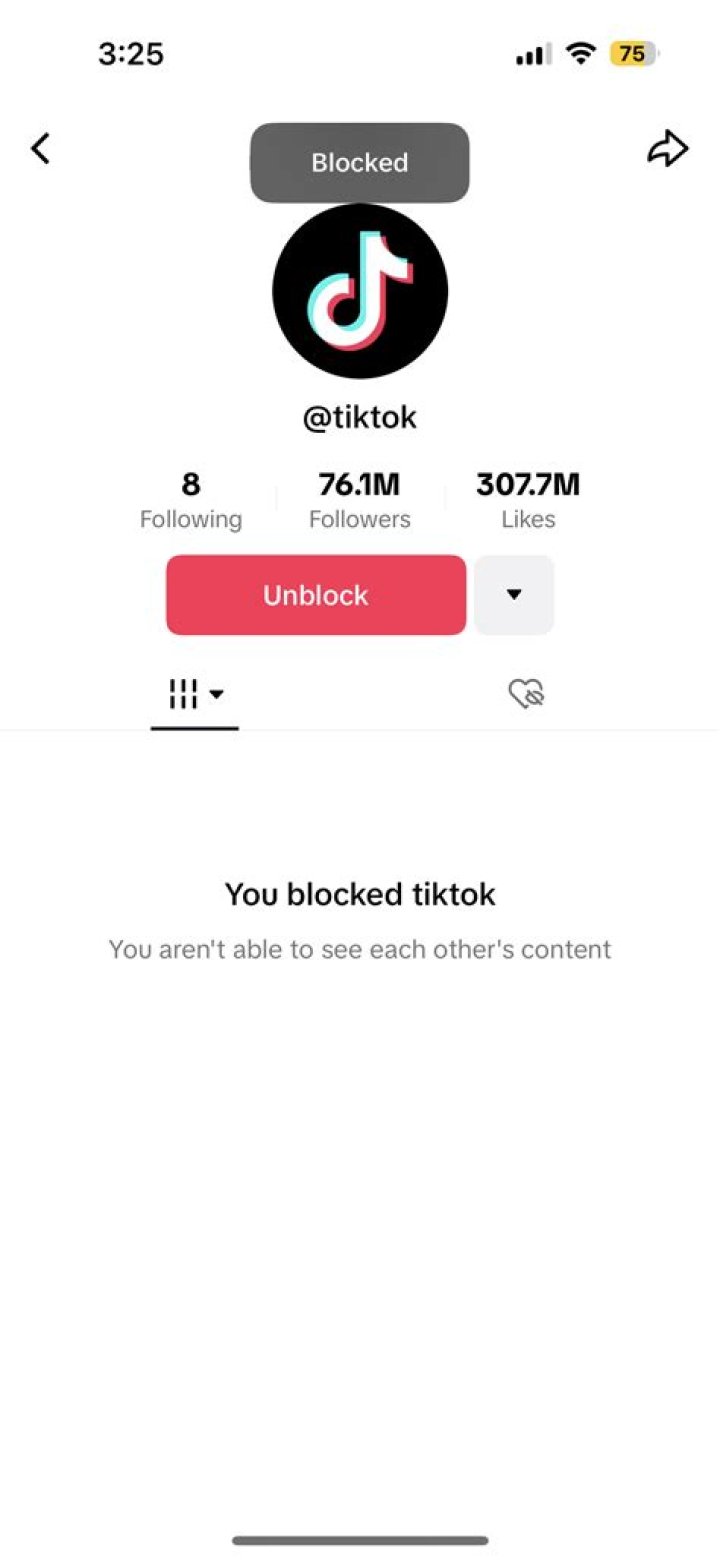Screen dimensions: 720x1560
Task: Select the Videos grid icon
Action: [182, 692]
